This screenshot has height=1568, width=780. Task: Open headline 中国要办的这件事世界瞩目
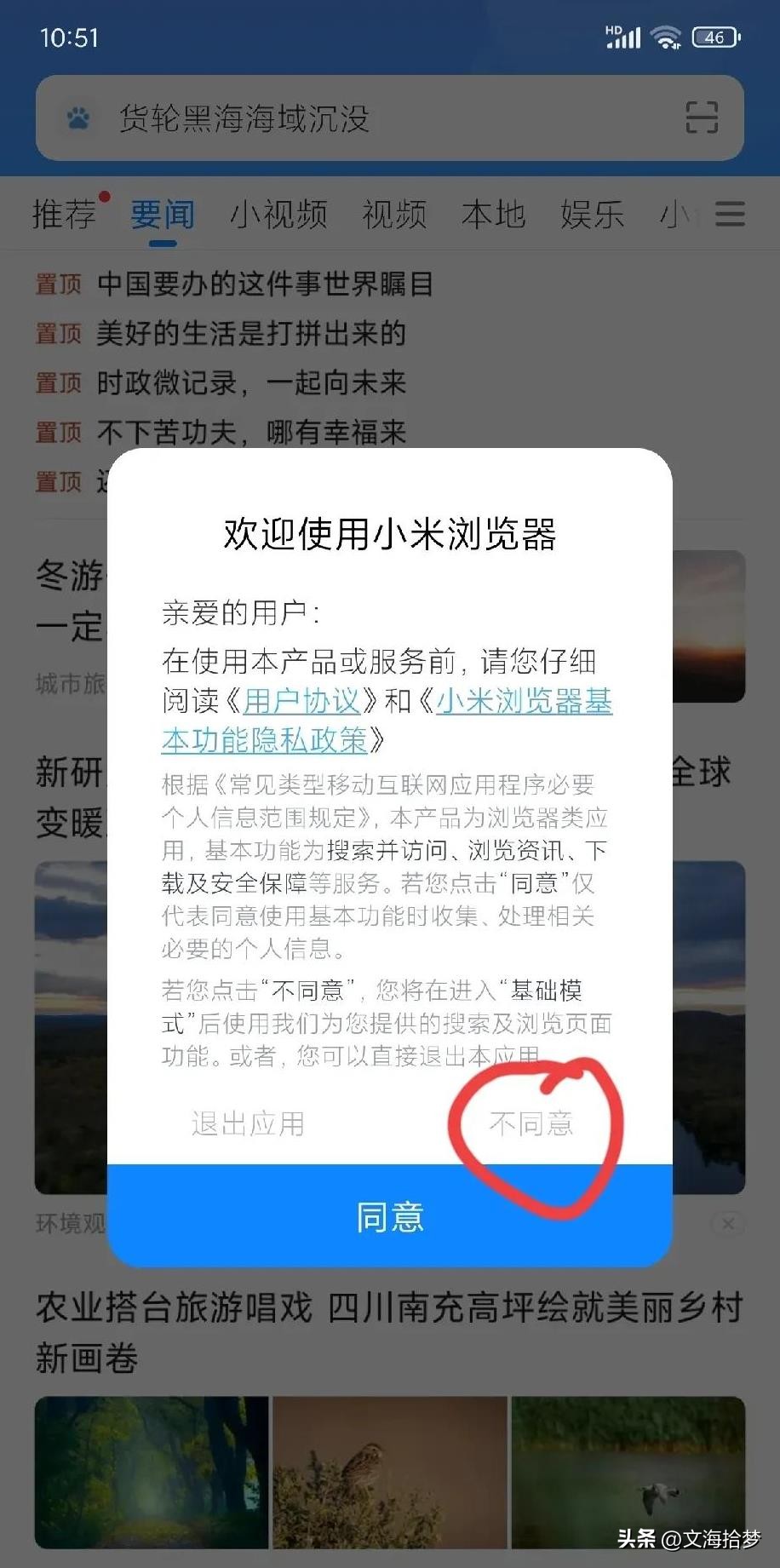(265, 284)
